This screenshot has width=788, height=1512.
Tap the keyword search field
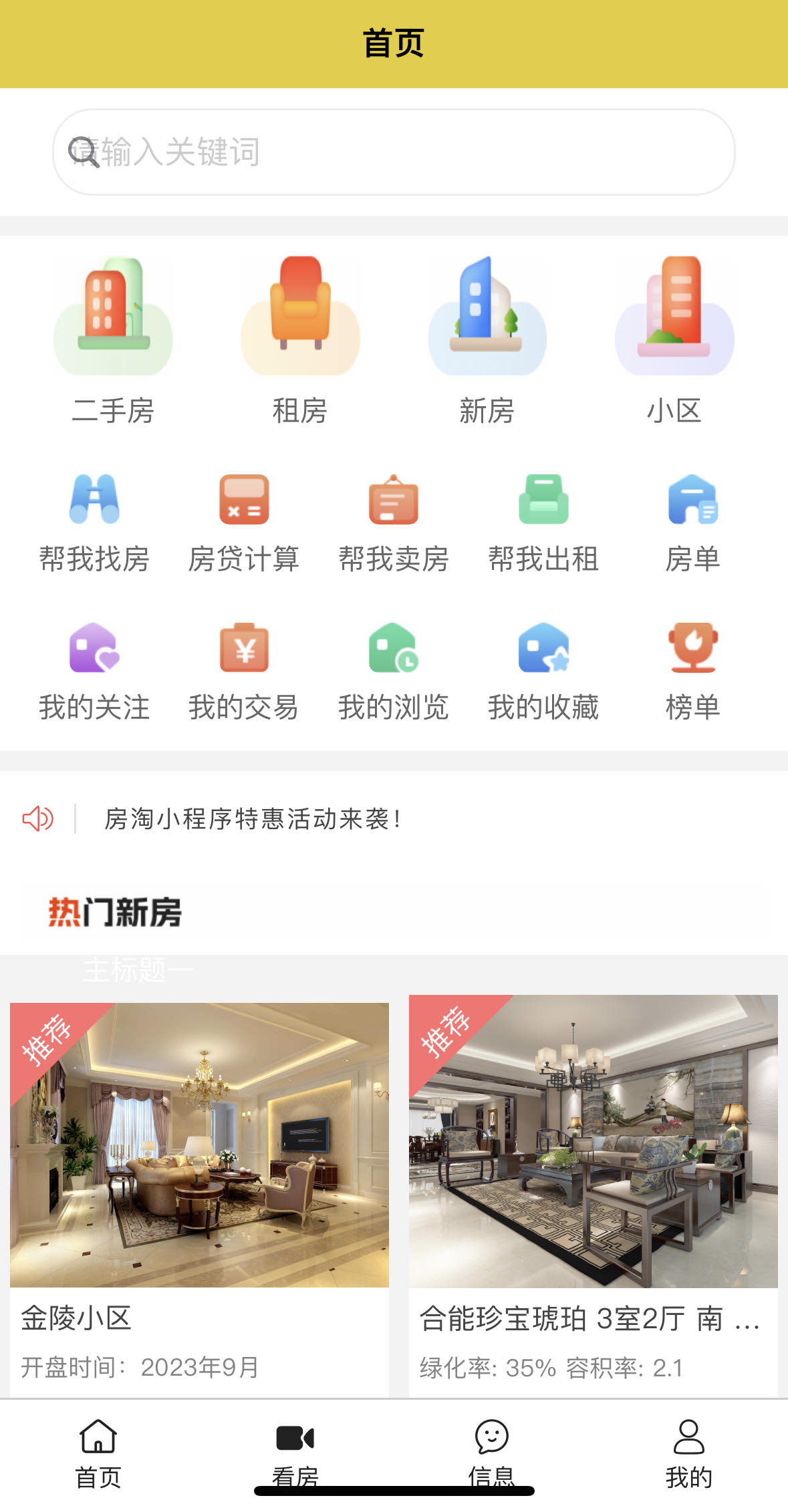pyautogui.click(x=393, y=152)
